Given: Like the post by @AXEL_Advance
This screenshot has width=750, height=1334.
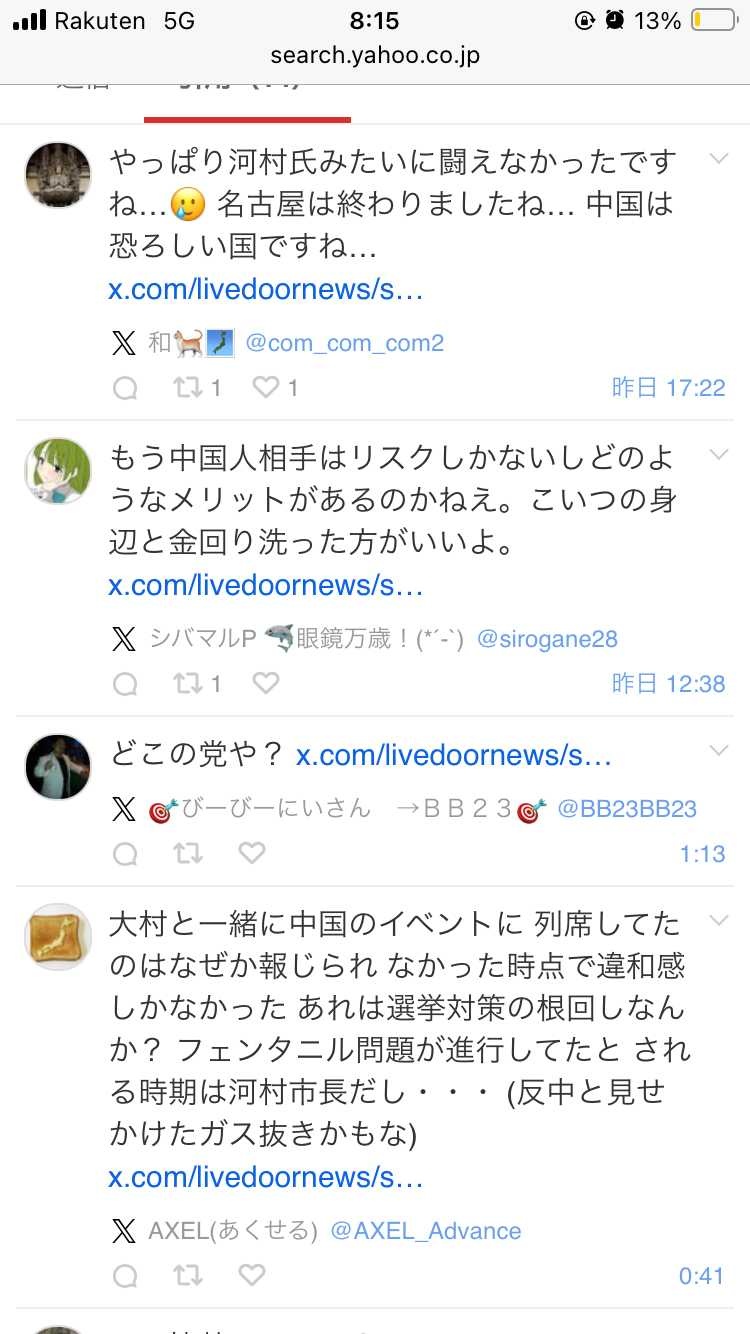Looking at the screenshot, I should [x=252, y=1275].
